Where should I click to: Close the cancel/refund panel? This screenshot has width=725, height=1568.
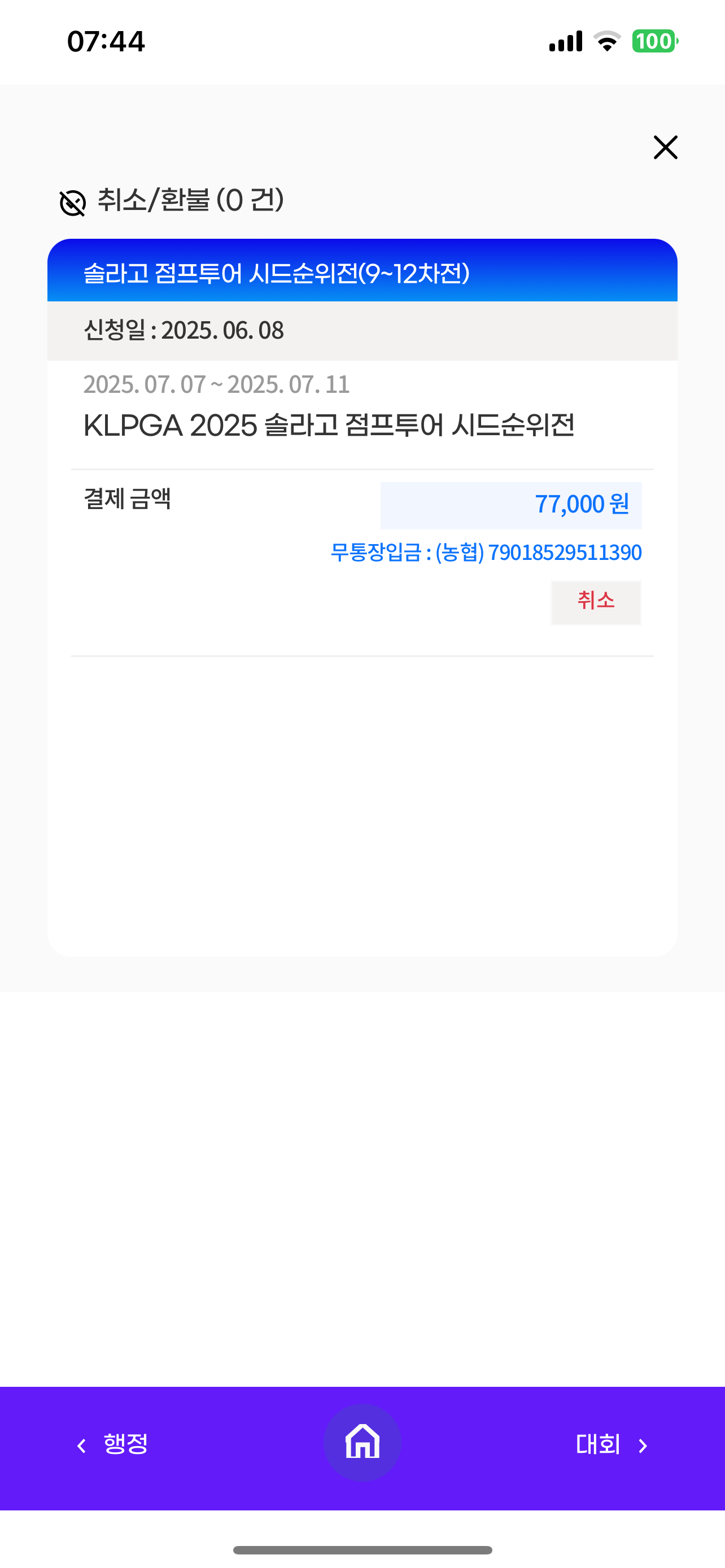665,147
